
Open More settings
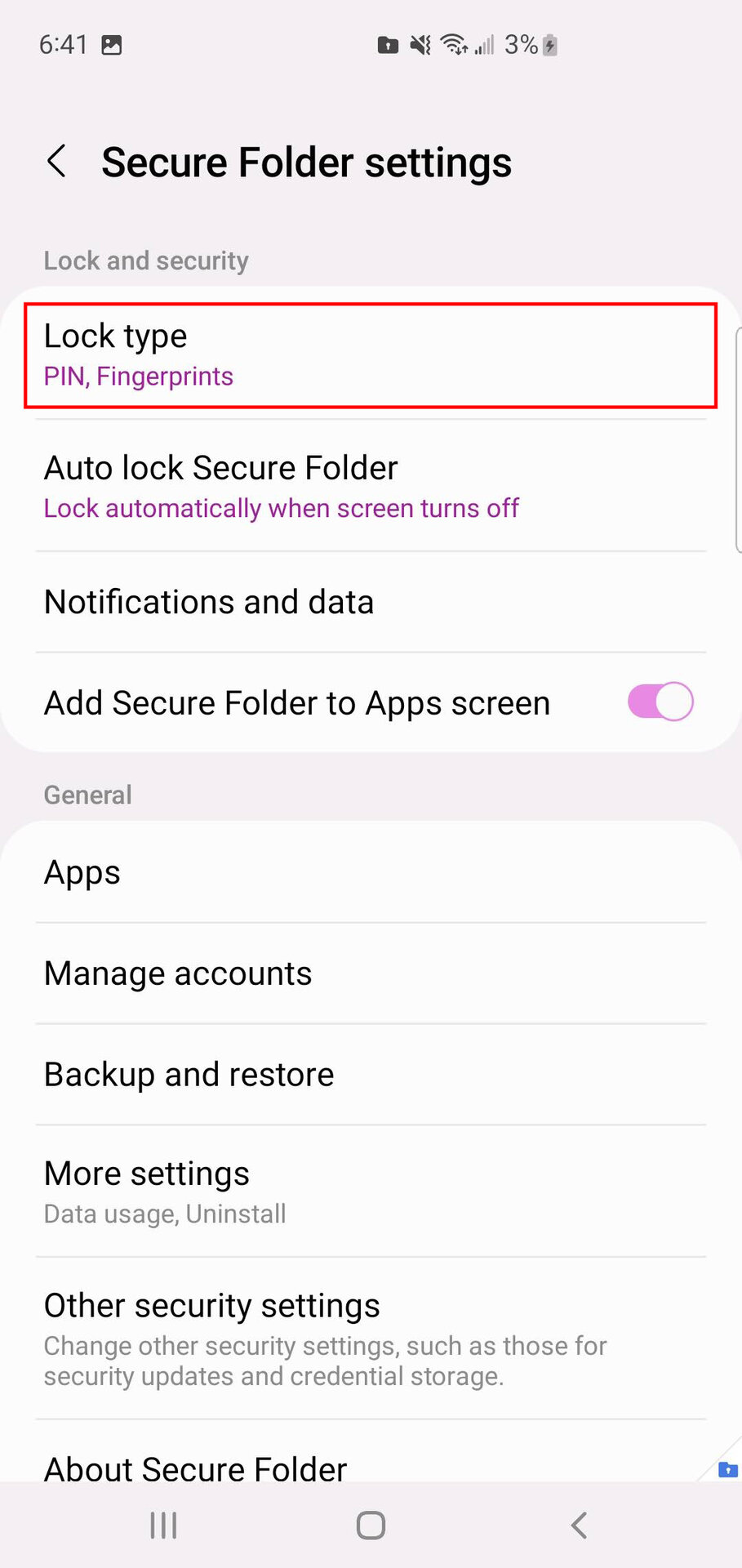tap(371, 1192)
